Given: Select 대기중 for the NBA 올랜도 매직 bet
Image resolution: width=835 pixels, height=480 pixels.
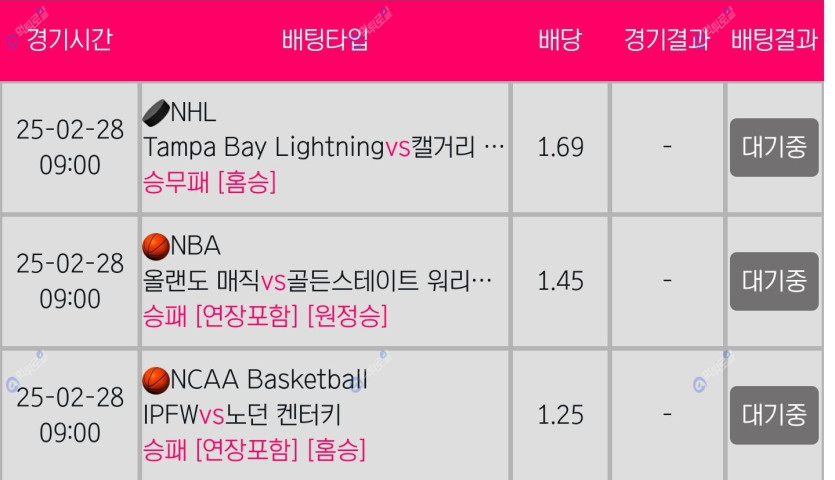Looking at the screenshot, I should click(x=774, y=281).
